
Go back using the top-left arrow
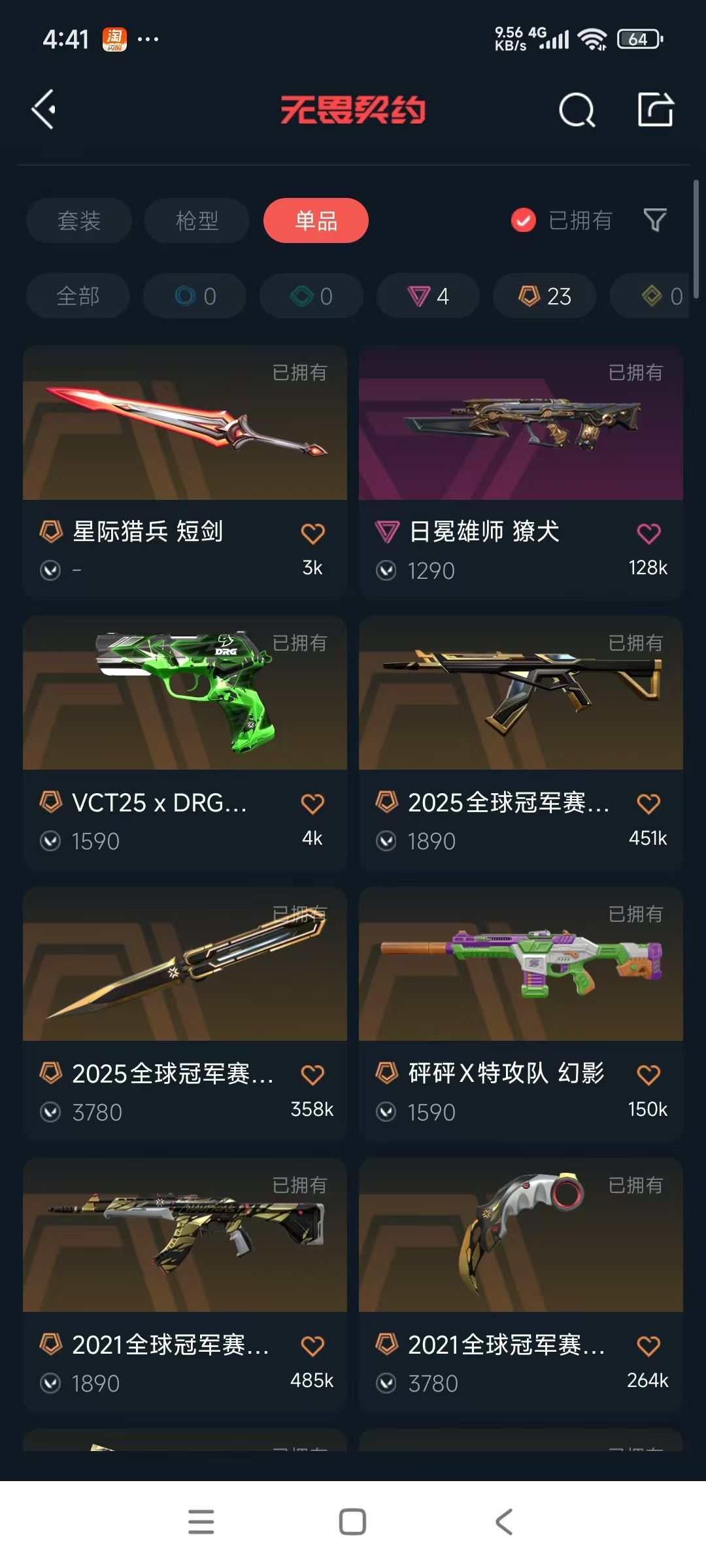click(x=44, y=109)
